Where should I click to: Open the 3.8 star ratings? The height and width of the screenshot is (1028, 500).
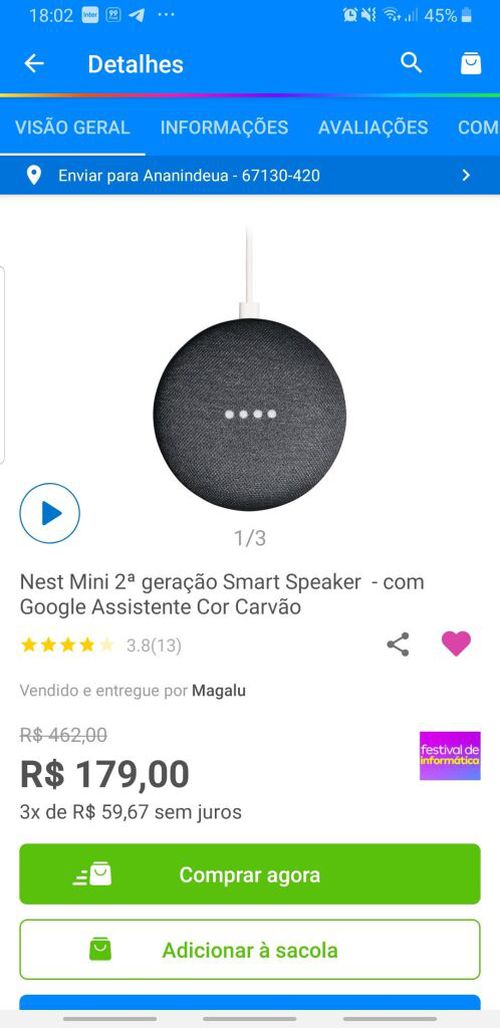click(x=101, y=646)
